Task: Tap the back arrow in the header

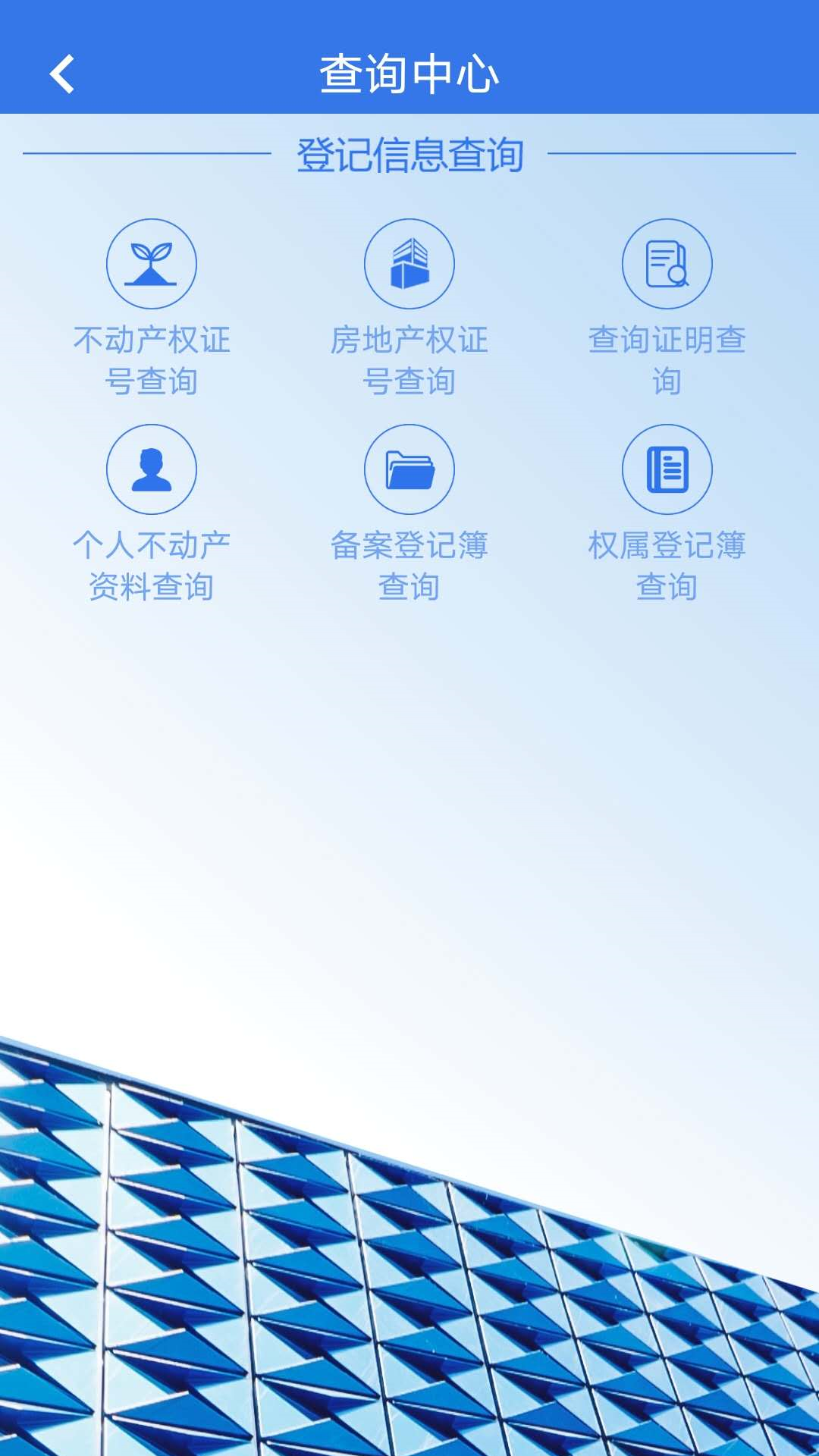Action: pyautogui.click(x=62, y=74)
